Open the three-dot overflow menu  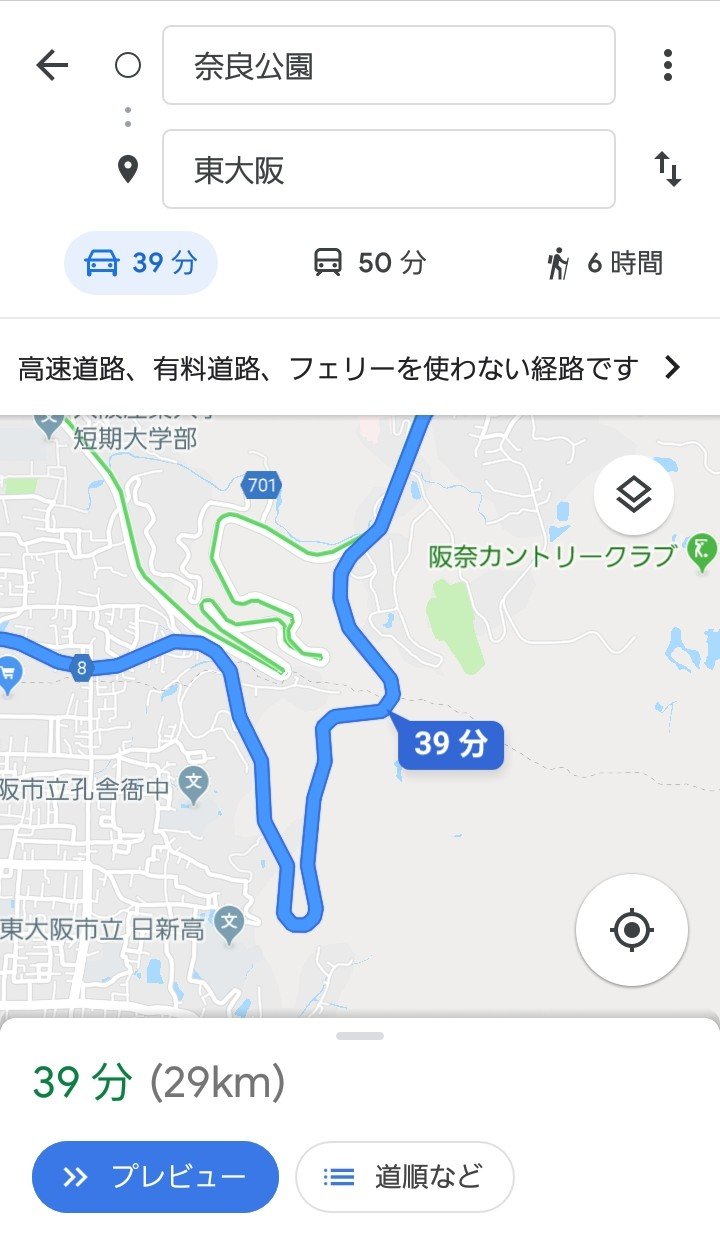(x=667, y=66)
